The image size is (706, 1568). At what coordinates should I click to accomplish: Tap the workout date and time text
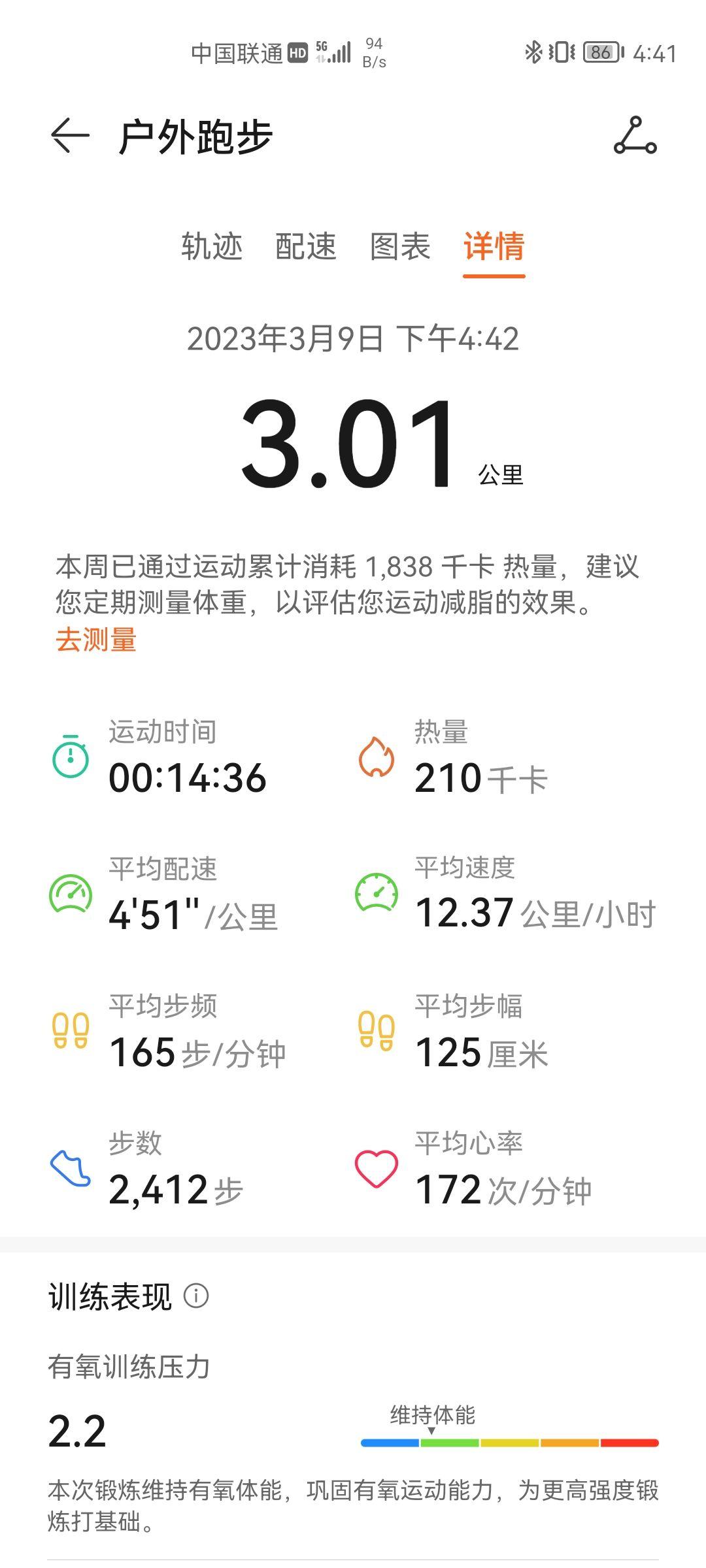point(353,338)
